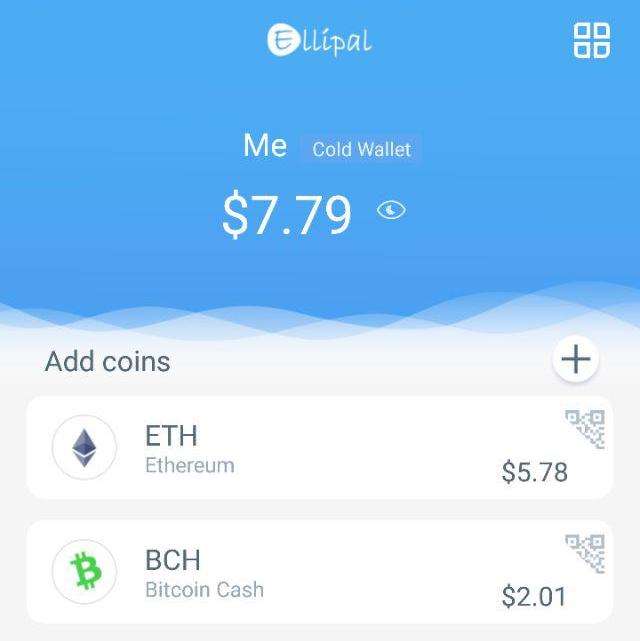
Task: Open the grid menu icon
Action: [591, 41]
